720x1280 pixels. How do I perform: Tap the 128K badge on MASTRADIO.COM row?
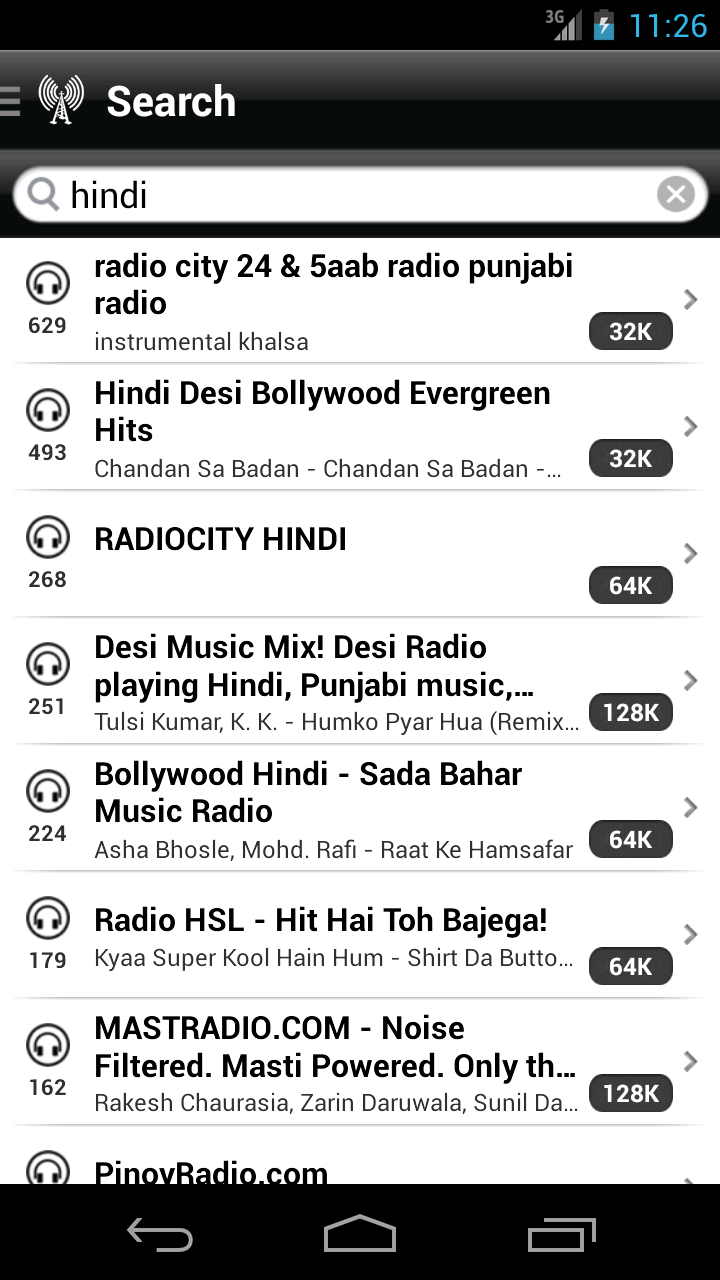point(631,1093)
